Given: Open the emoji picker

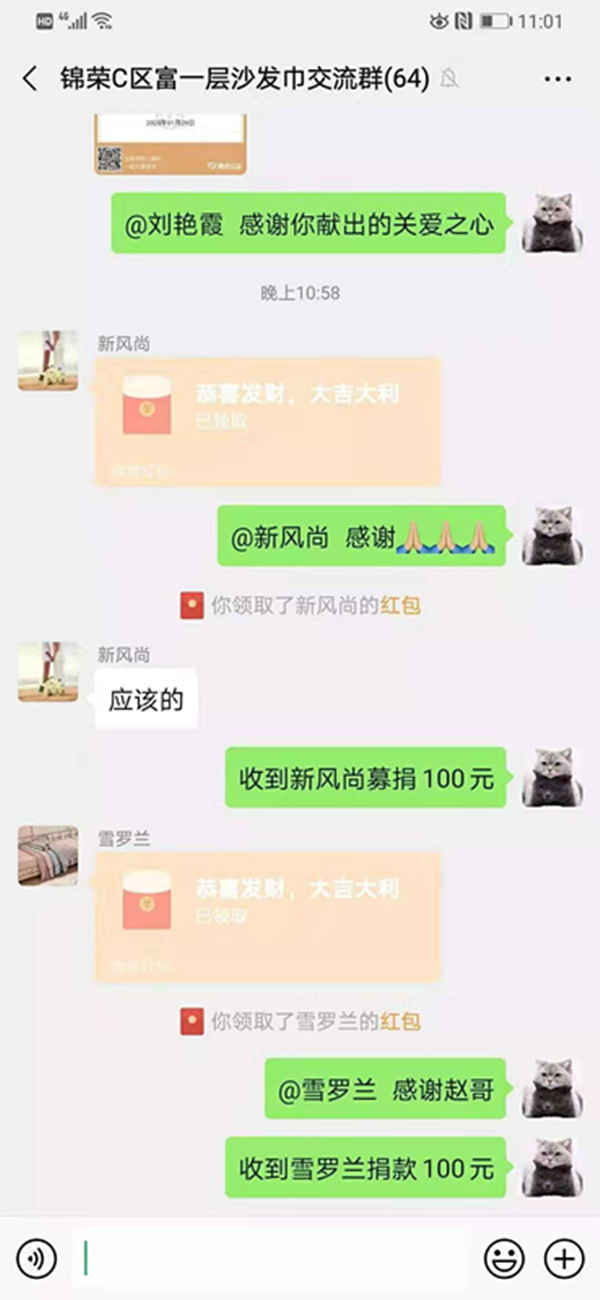Looking at the screenshot, I should click(x=504, y=1257).
